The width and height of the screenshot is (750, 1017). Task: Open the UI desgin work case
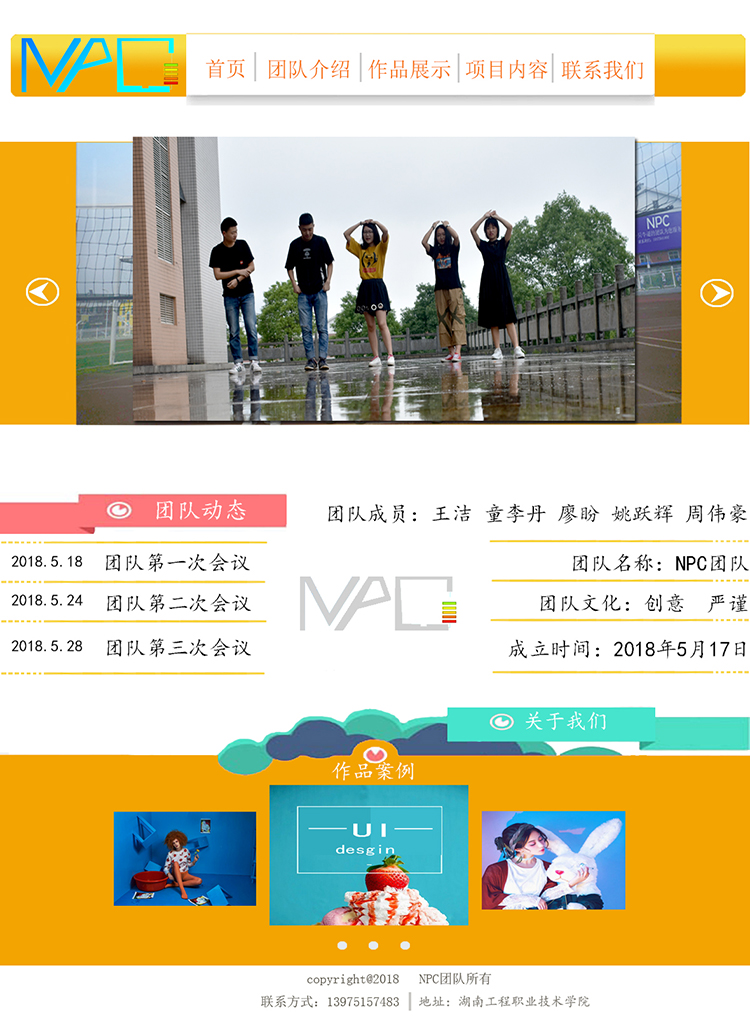369,855
